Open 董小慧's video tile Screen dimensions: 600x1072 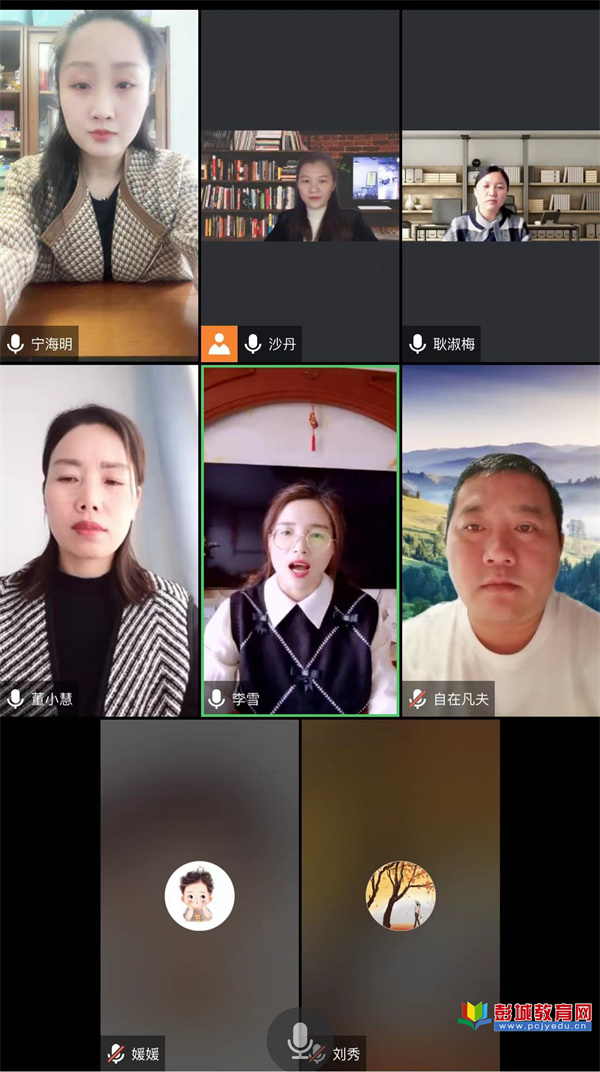[99, 540]
